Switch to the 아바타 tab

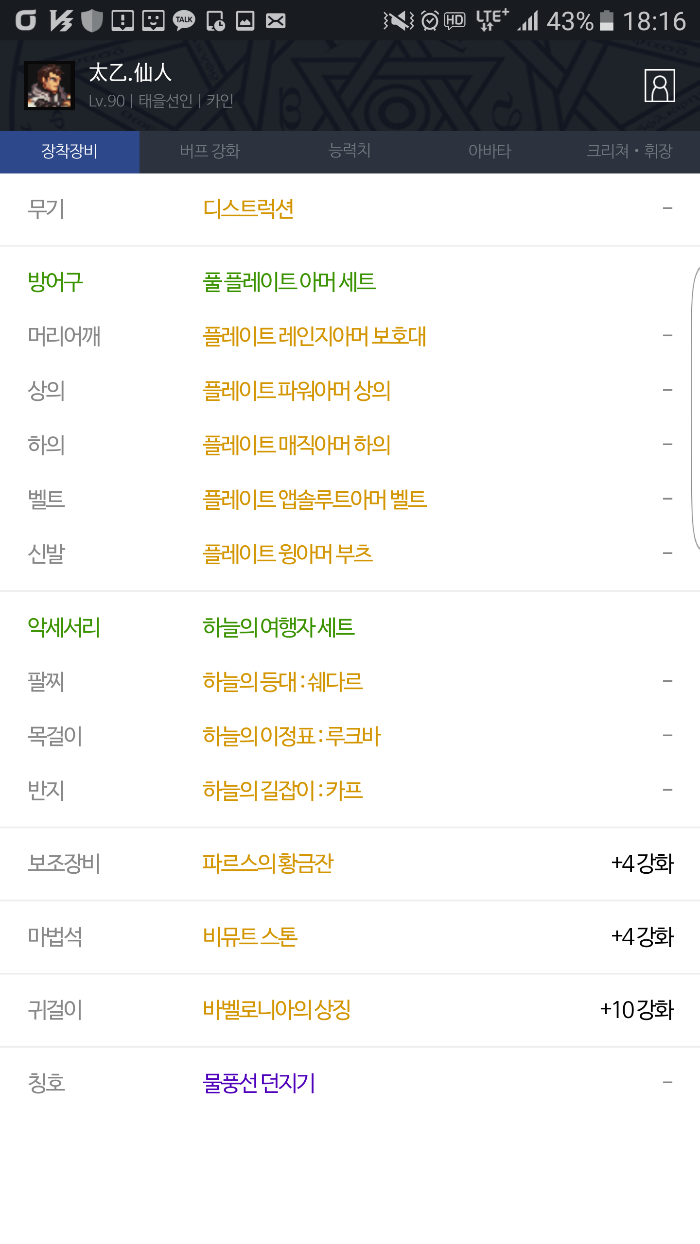[x=490, y=152]
